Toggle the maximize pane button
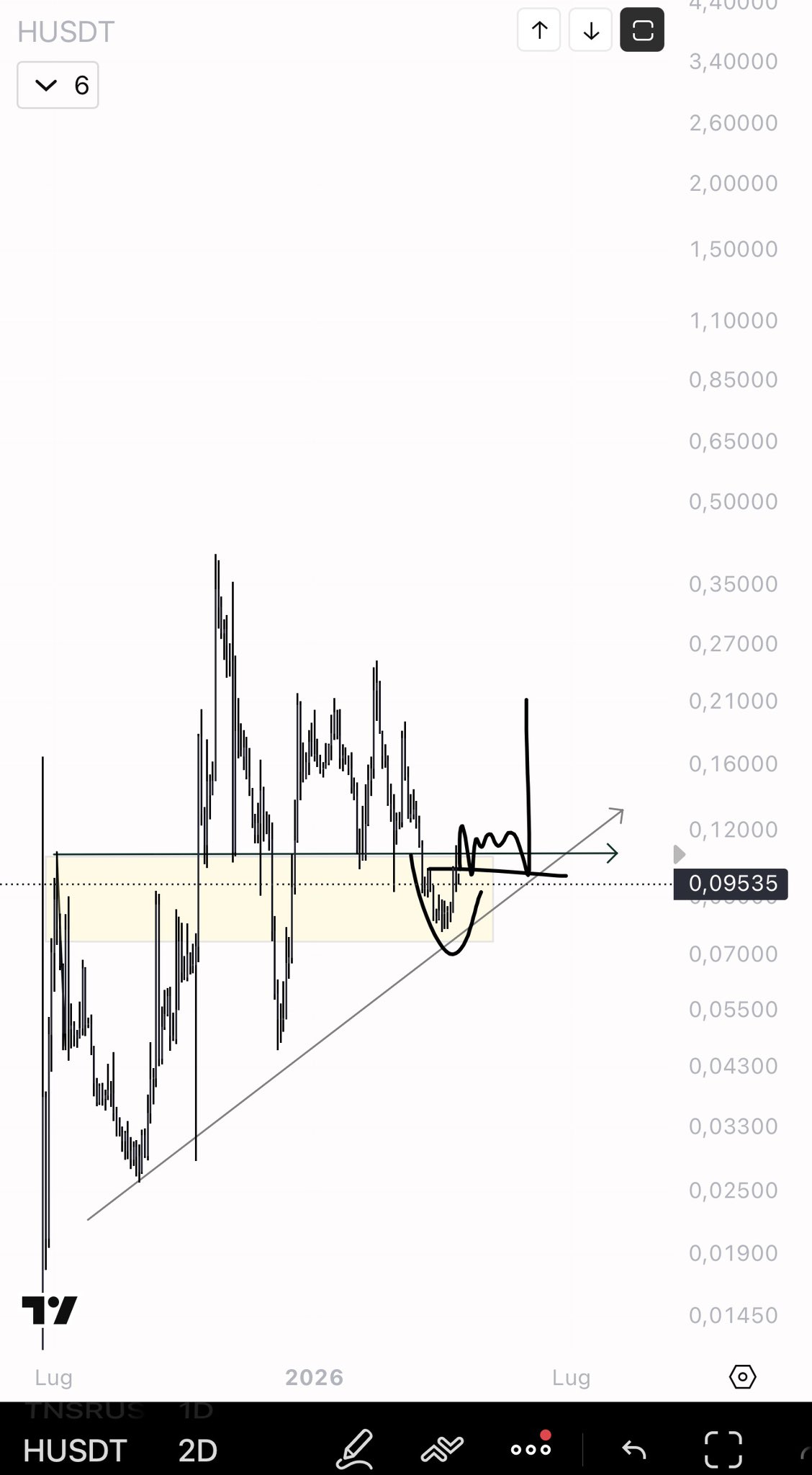The height and width of the screenshot is (1475, 812). click(642, 30)
